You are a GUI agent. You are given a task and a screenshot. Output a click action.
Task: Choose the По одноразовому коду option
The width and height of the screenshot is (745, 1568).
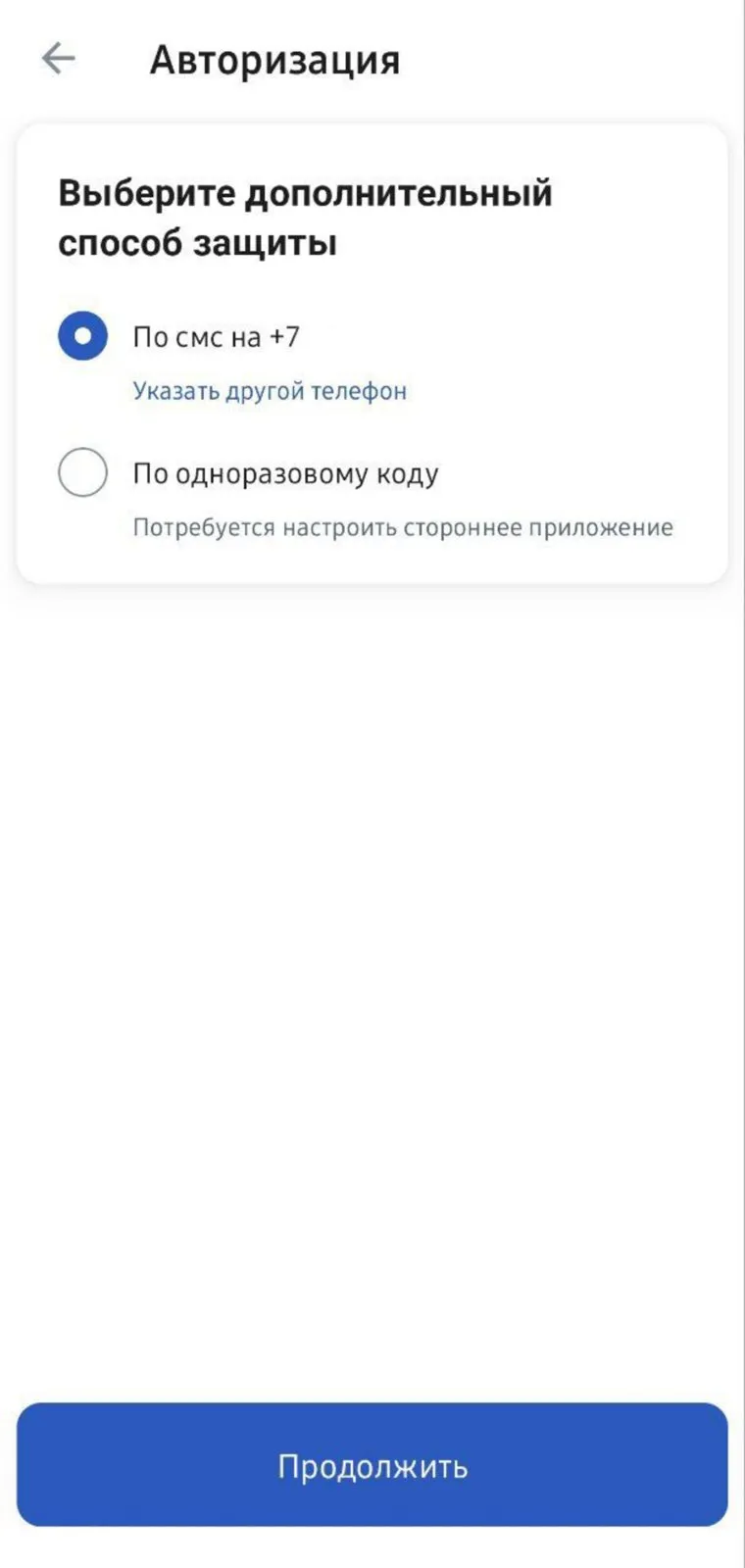(x=83, y=472)
